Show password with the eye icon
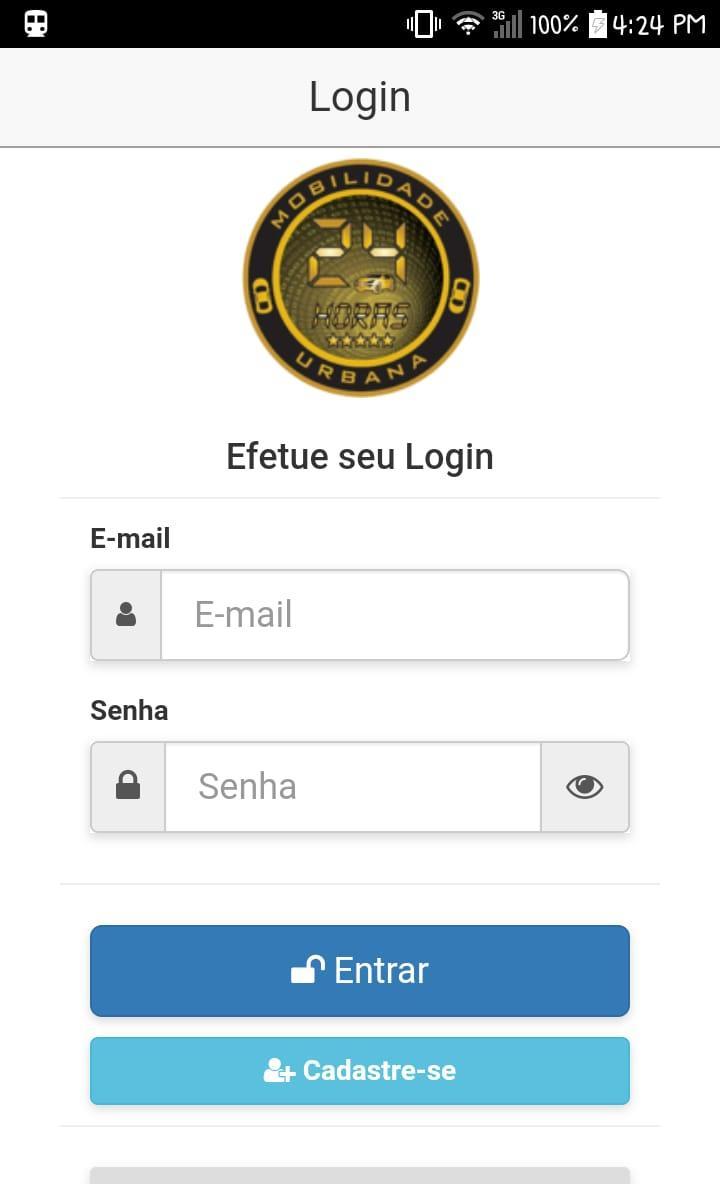 (585, 787)
